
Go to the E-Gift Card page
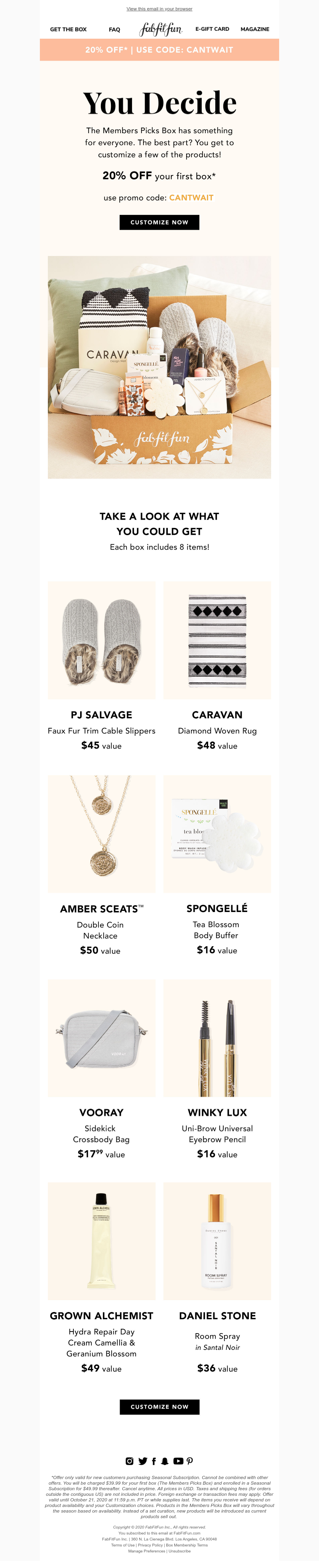[212, 29]
